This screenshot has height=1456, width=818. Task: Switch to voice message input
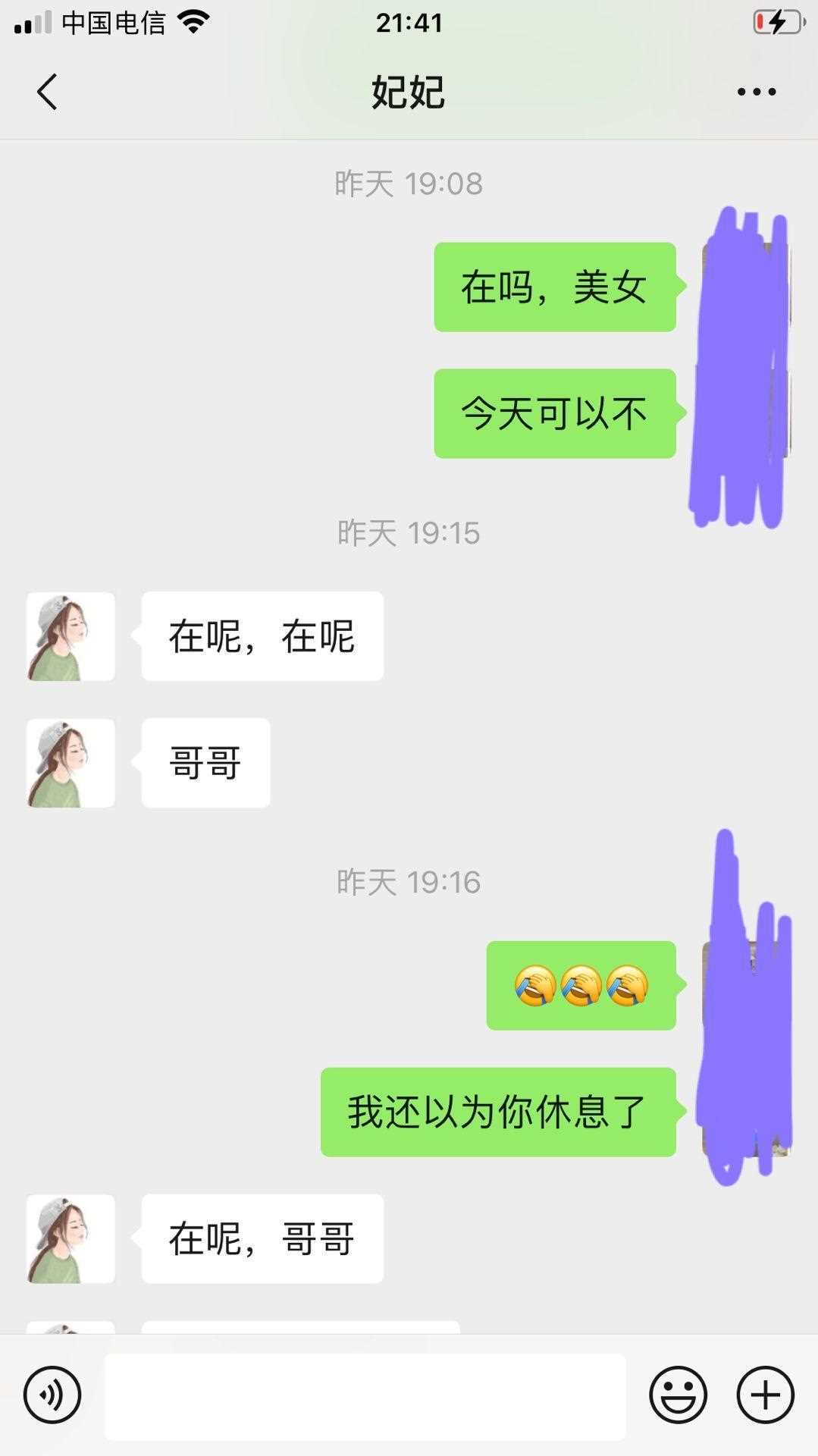[x=52, y=1395]
